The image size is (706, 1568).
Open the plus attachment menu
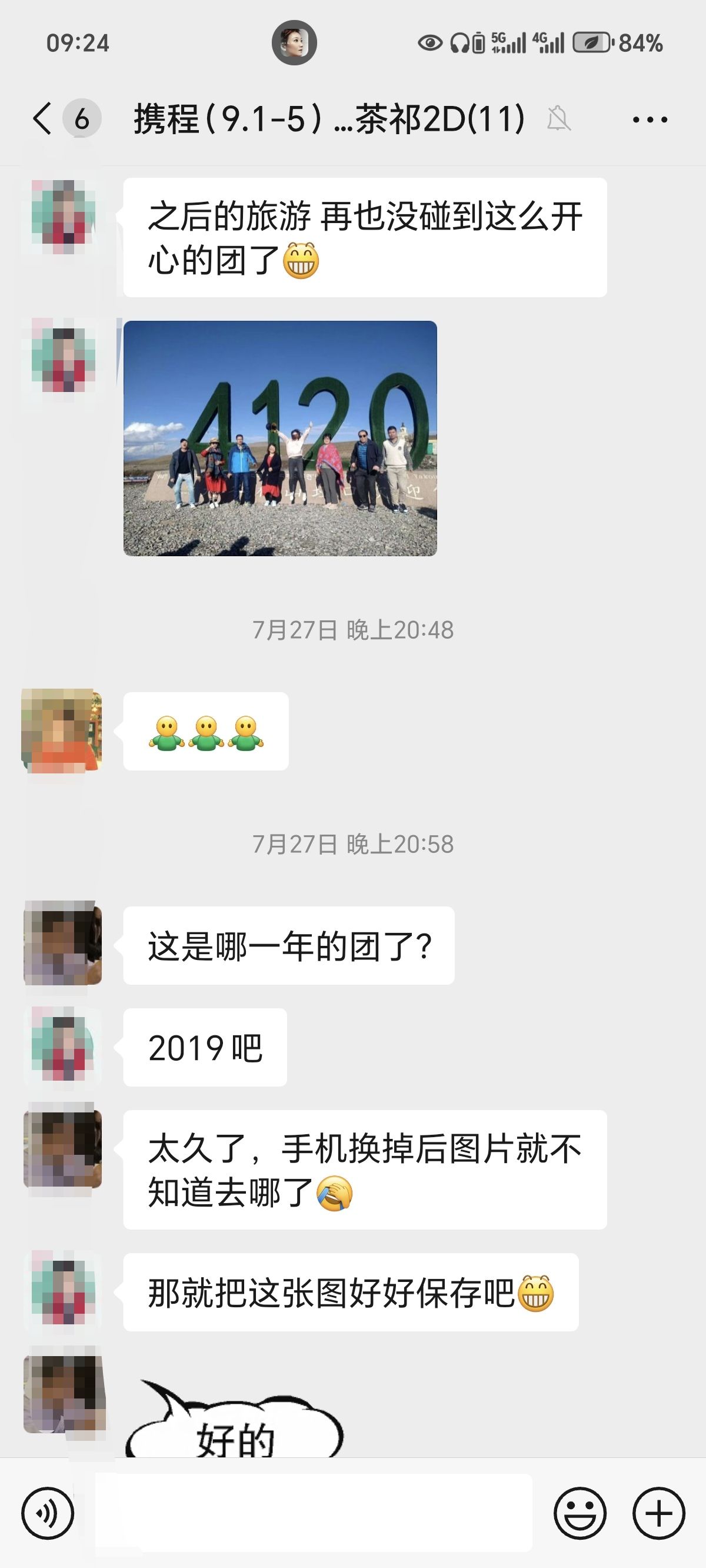tap(659, 1513)
